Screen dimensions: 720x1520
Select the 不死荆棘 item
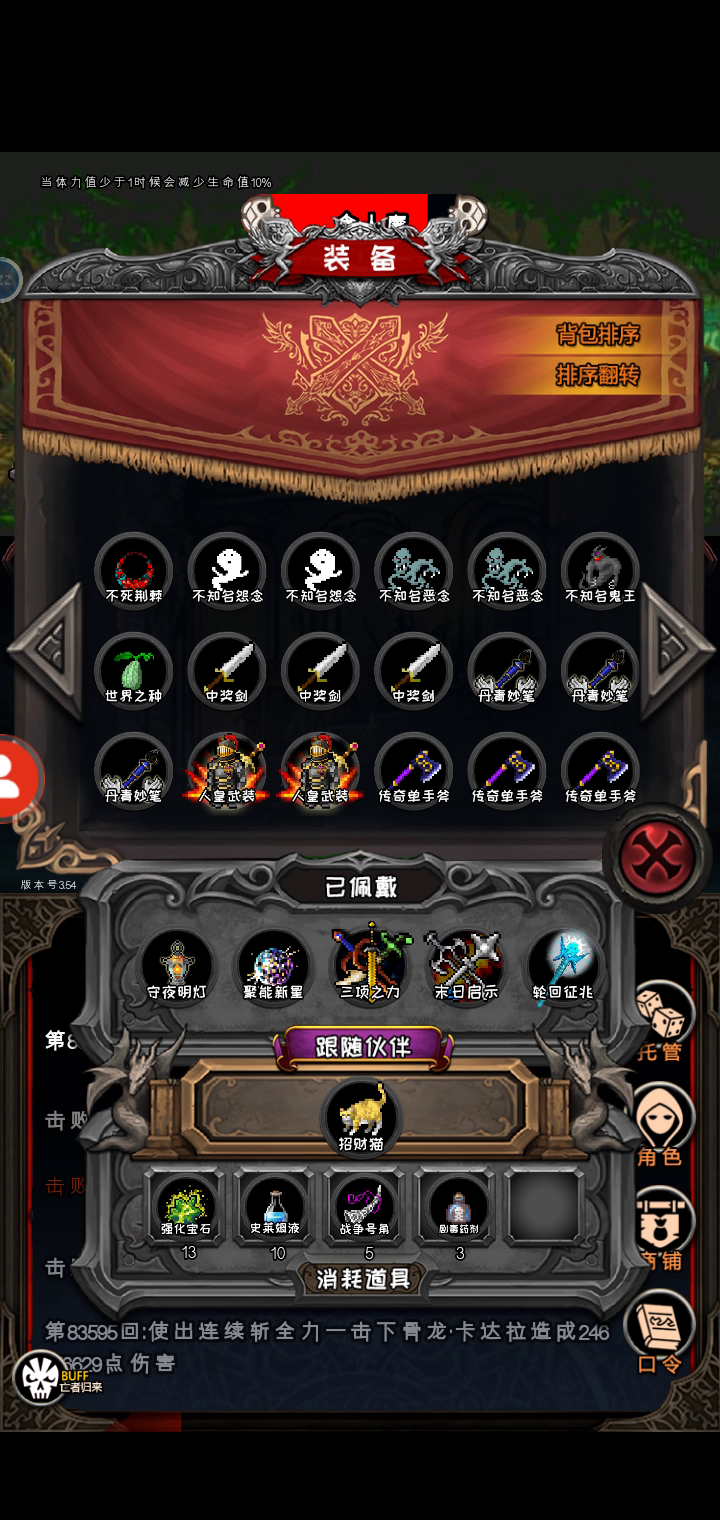coord(133,570)
